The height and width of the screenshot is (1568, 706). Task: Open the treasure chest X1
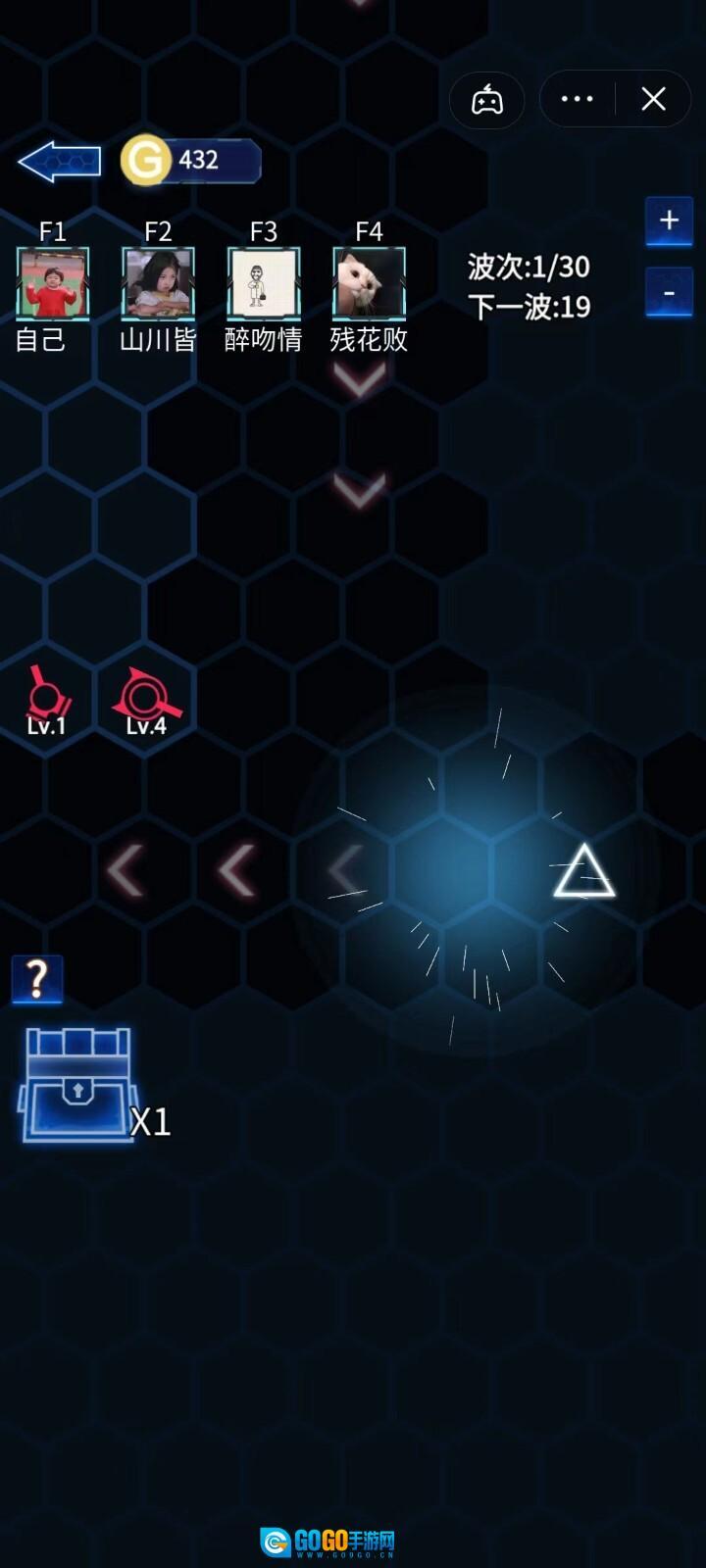[x=78, y=1083]
